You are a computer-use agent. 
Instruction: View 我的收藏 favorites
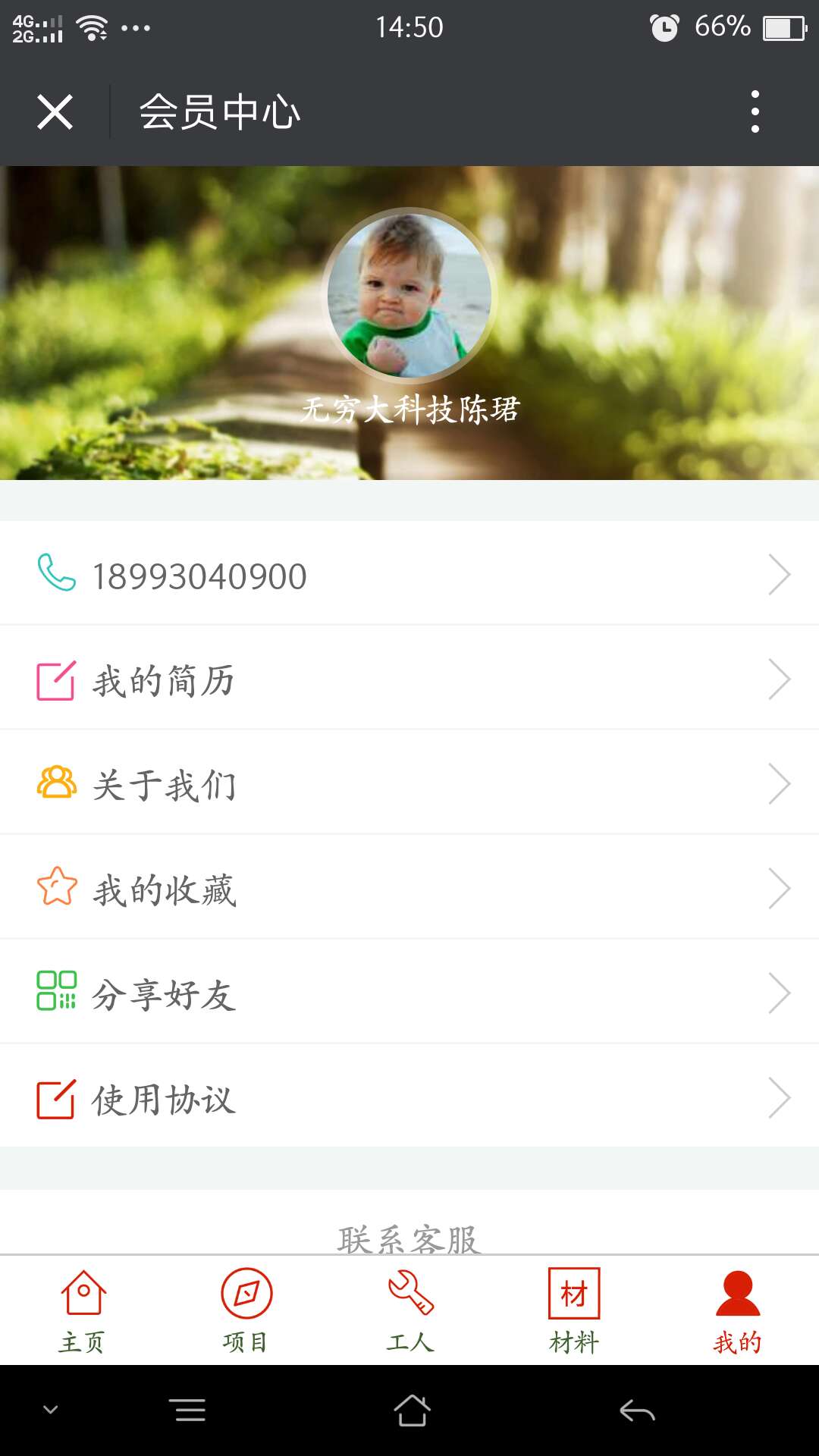pyautogui.click(x=409, y=889)
